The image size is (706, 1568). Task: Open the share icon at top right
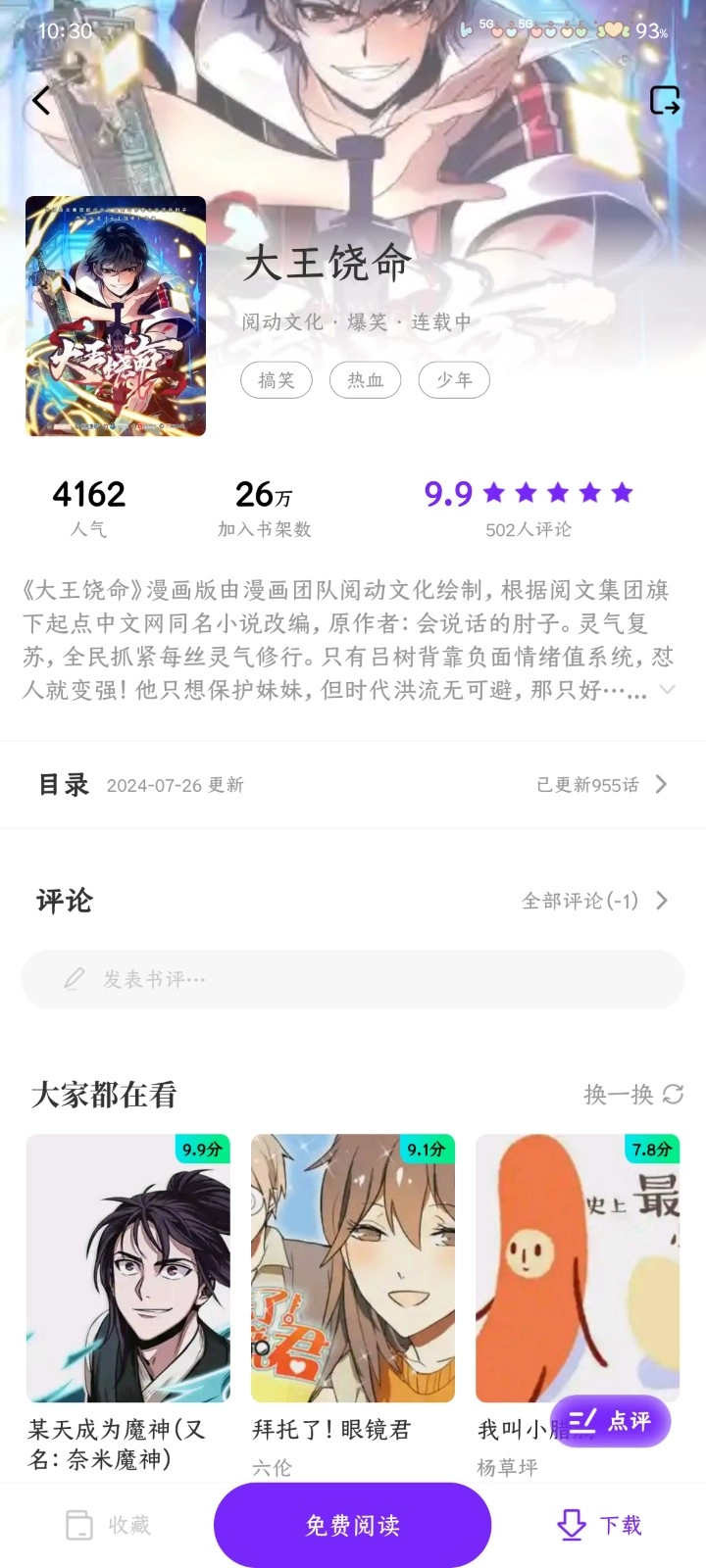tap(666, 100)
